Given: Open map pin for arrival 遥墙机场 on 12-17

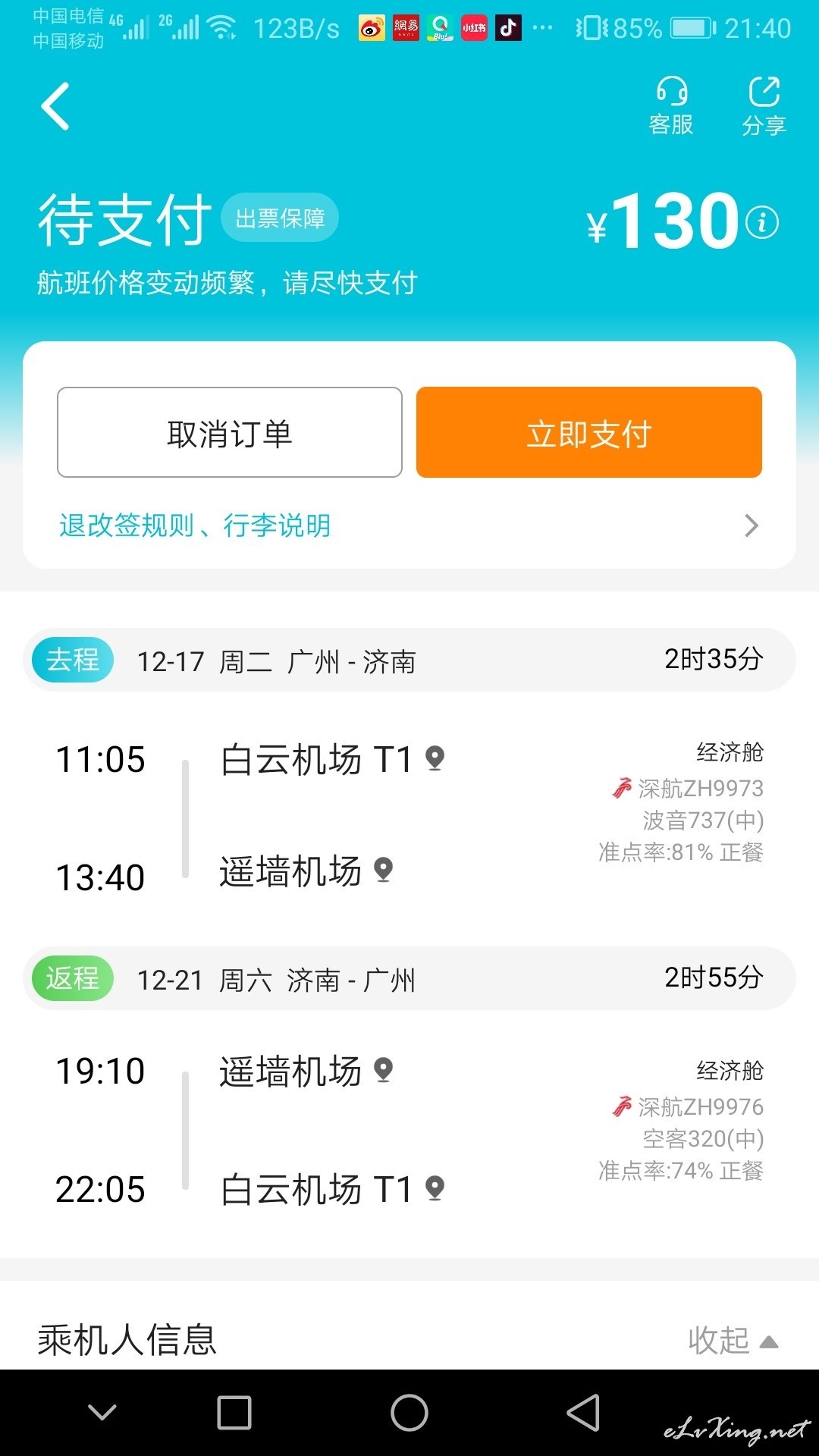Looking at the screenshot, I should [384, 870].
